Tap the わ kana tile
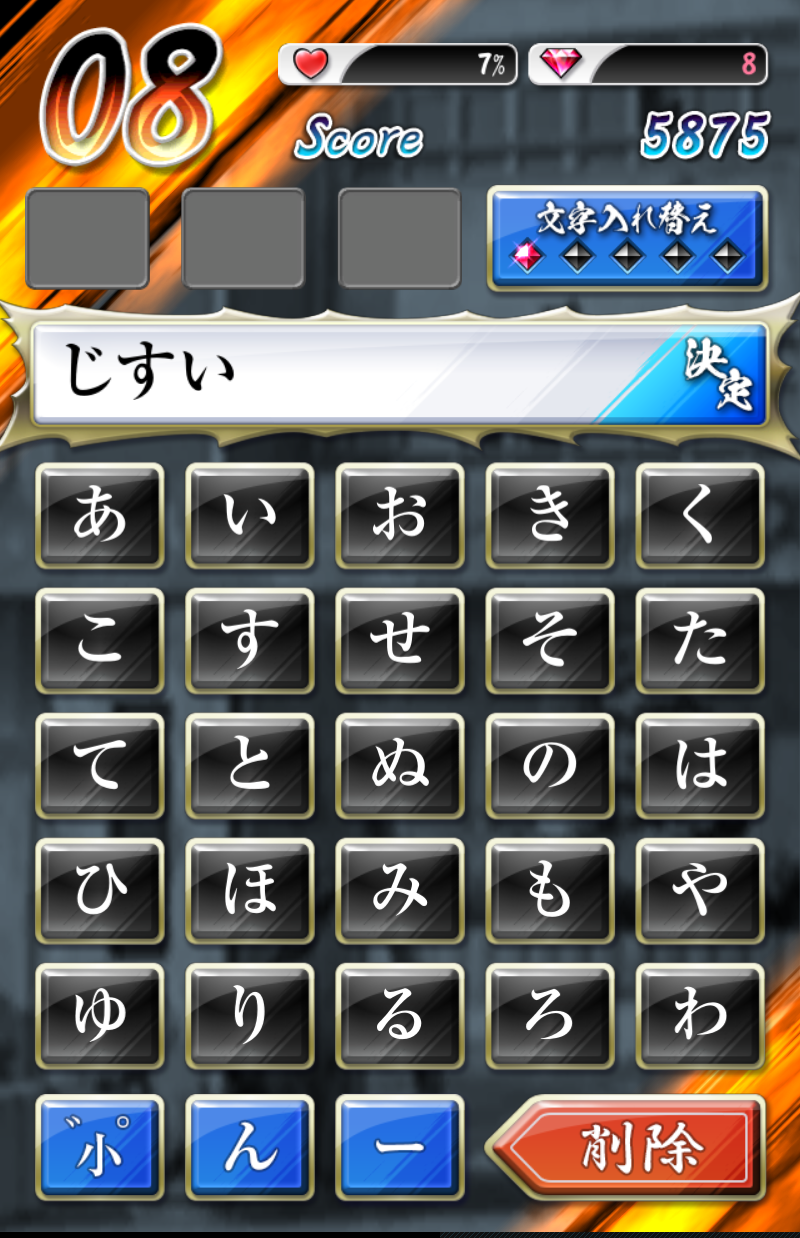Image resolution: width=800 pixels, height=1238 pixels. [x=700, y=1015]
